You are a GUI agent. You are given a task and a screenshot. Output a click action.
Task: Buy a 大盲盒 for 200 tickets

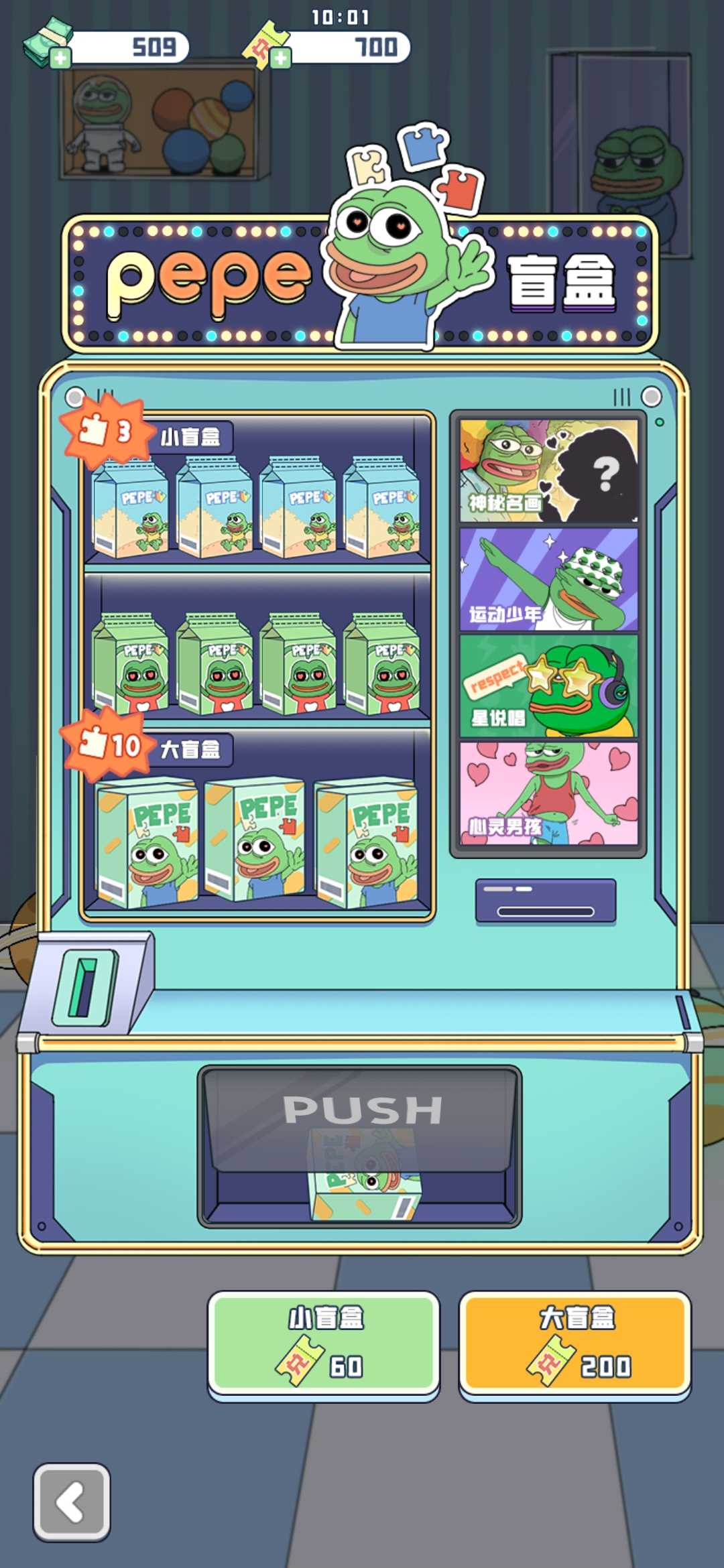coord(575,1343)
